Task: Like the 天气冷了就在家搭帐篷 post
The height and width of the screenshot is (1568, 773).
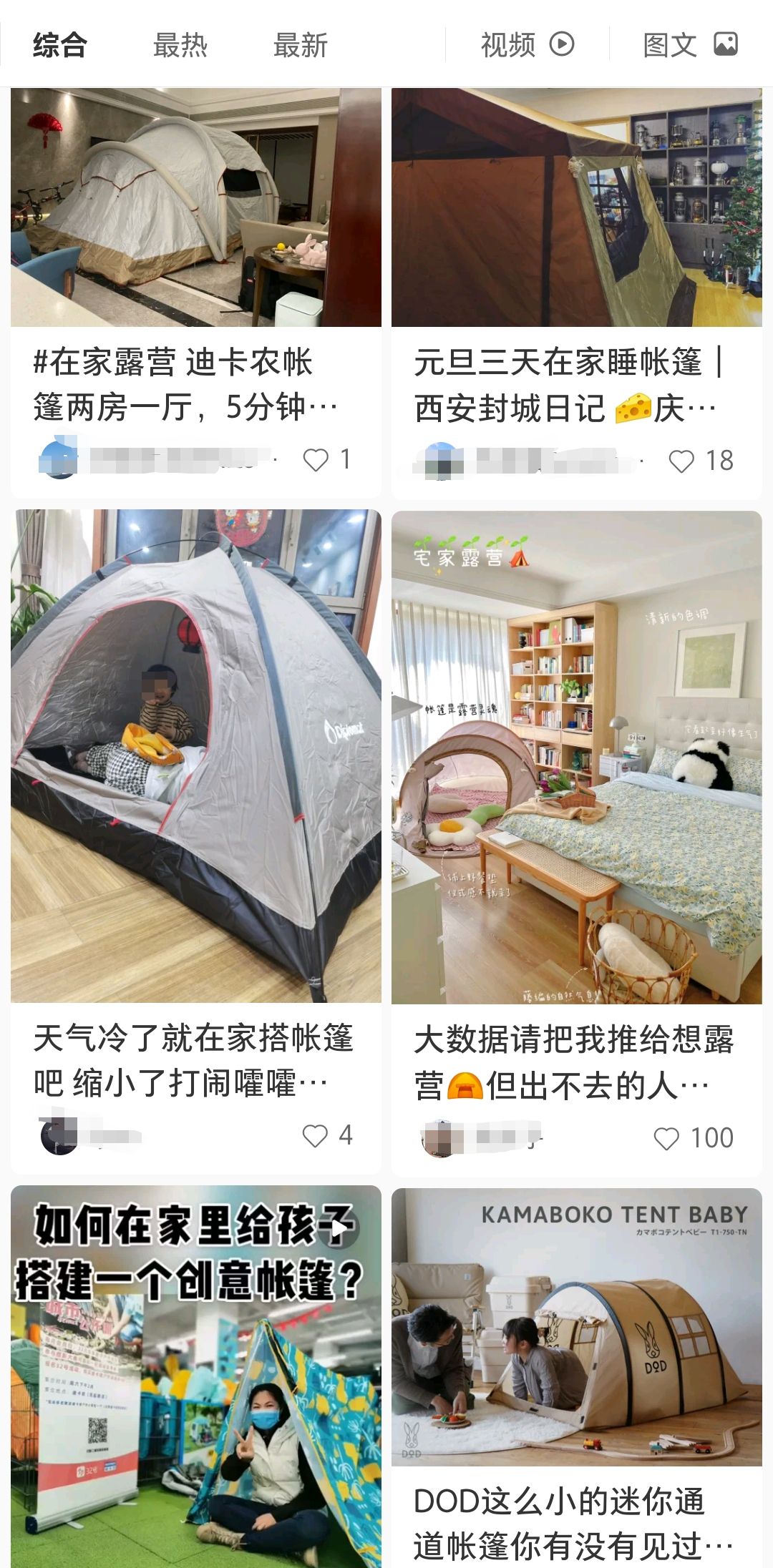Action: coord(315,1135)
